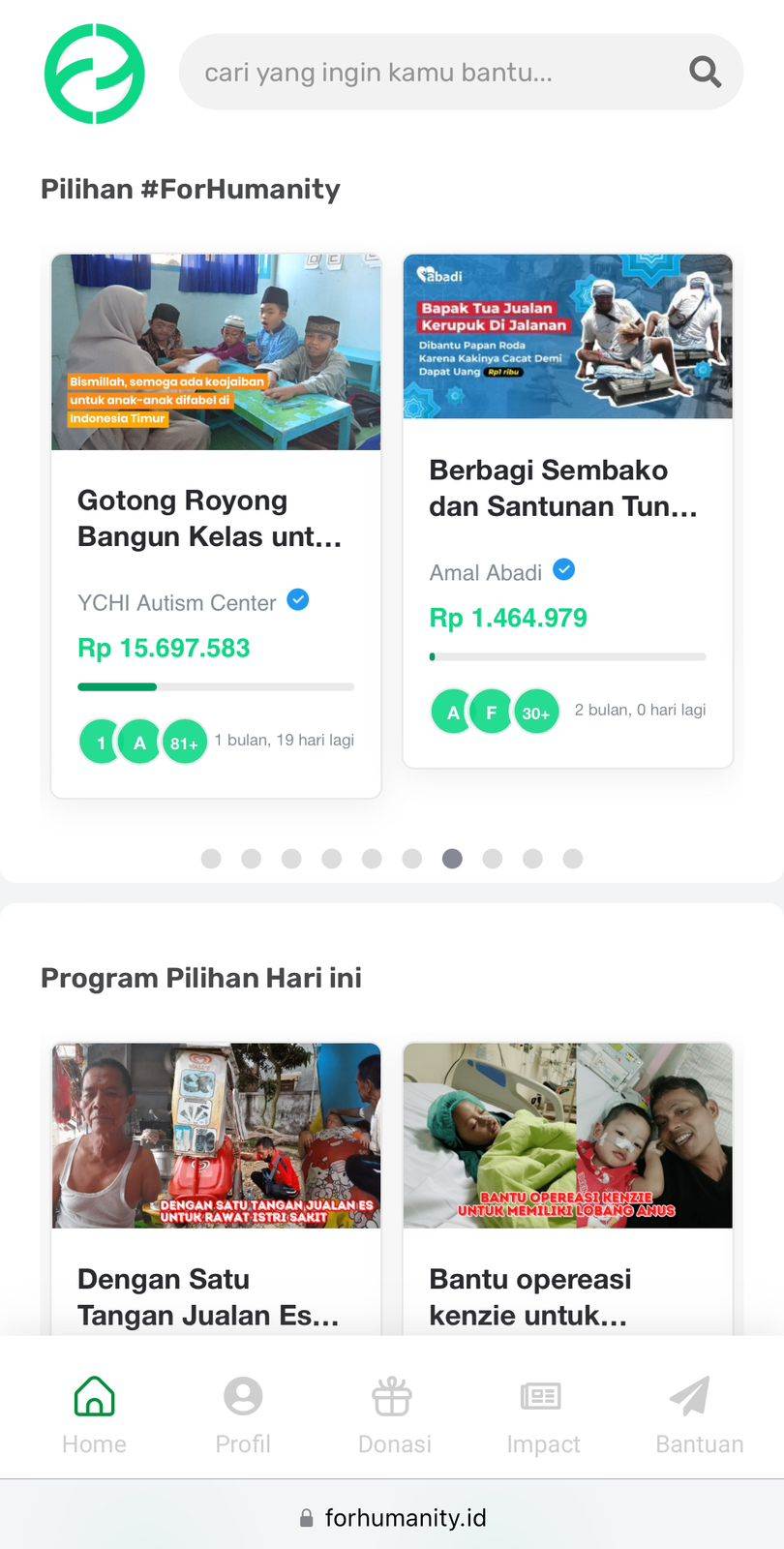Jump to the last carousel page dot
This screenshot has width=784, height=1549.
[x=573, y=859]
